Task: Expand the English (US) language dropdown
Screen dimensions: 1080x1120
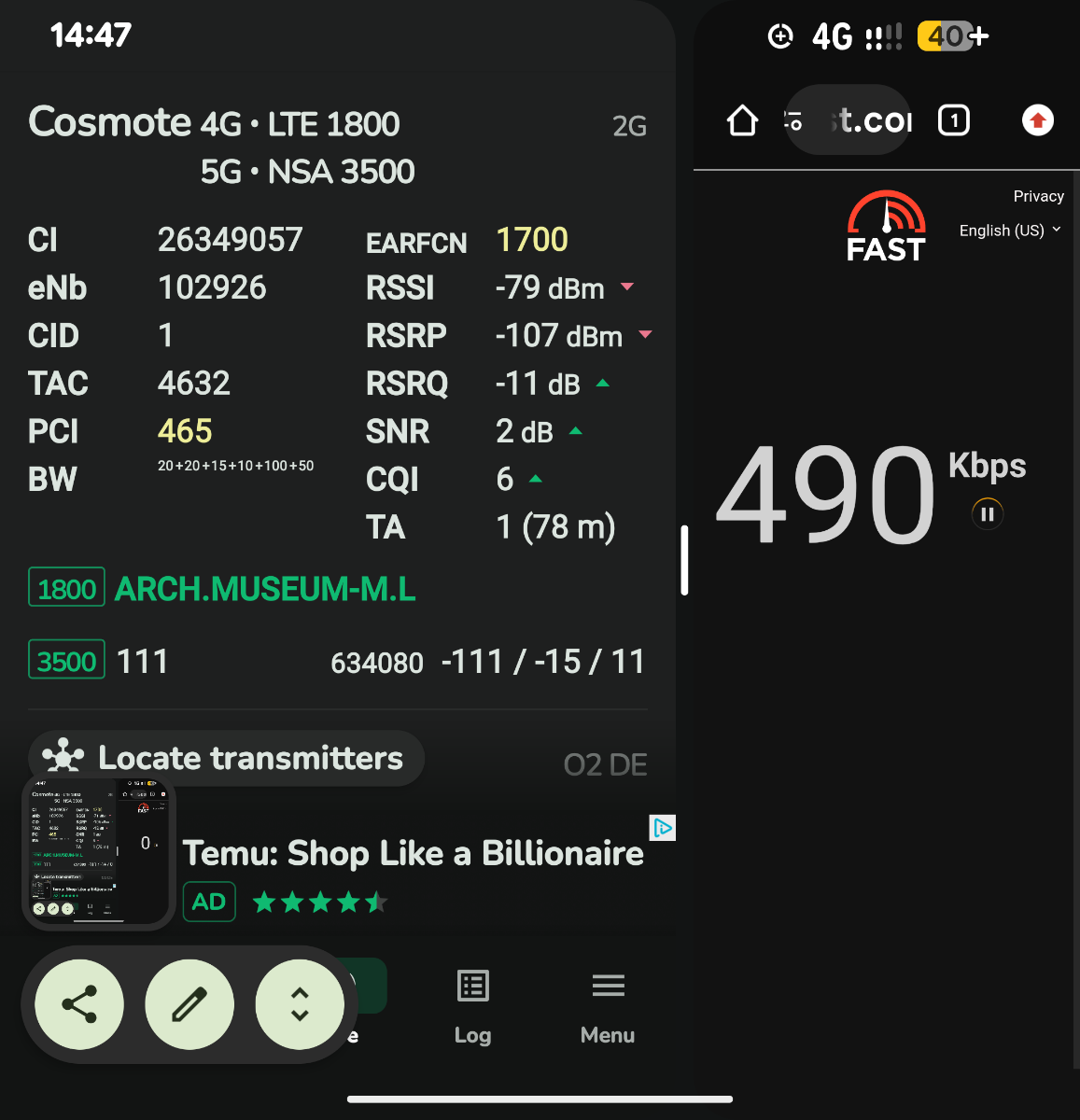Action: pos(1009,231)
